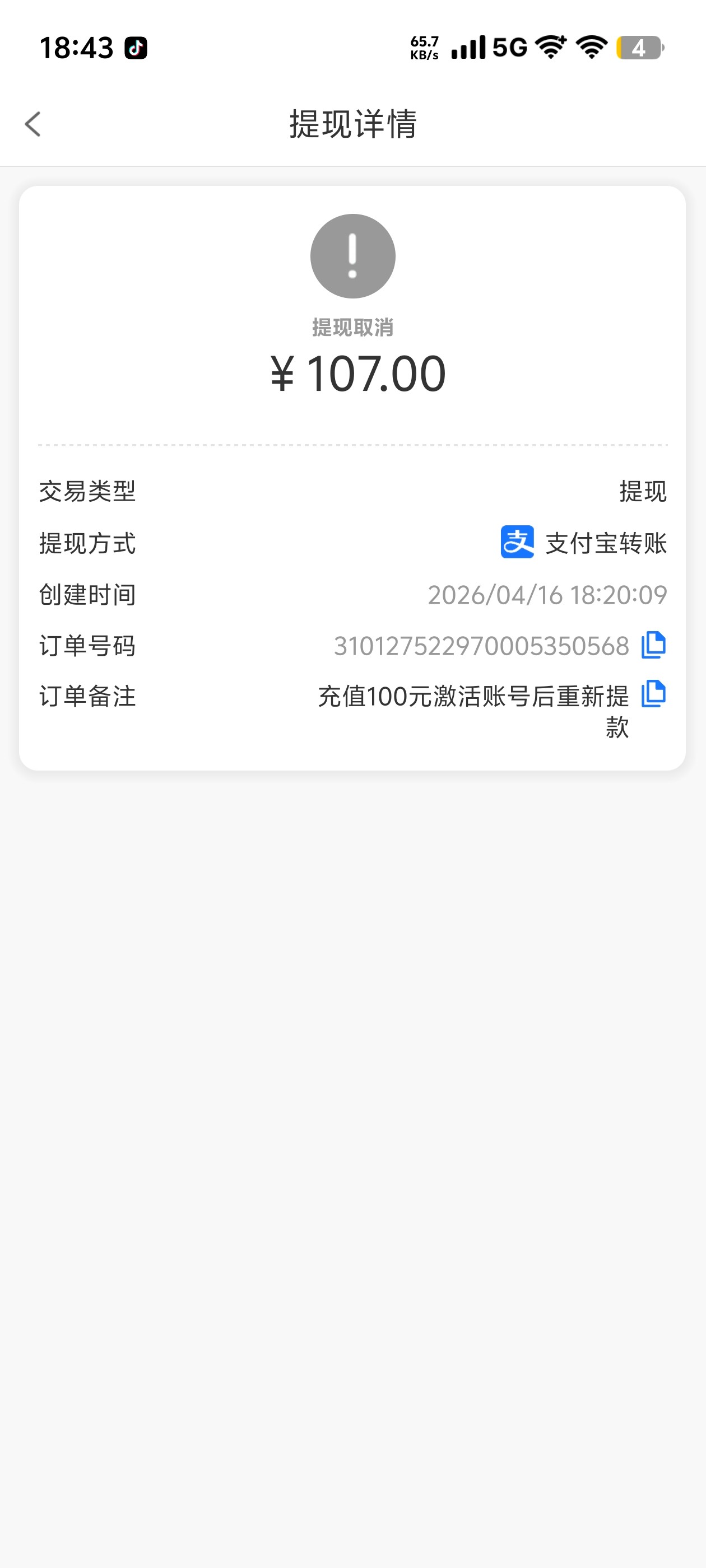706x1568 pixels.
Task: Tap the battery indicator showing 4
Action: click(640, 49)
